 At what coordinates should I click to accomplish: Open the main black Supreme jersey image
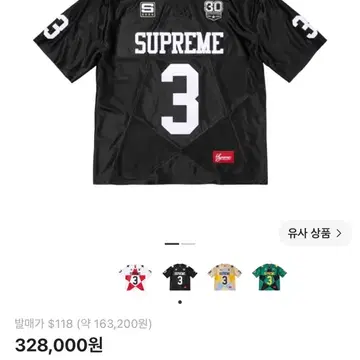pos(180,92)
